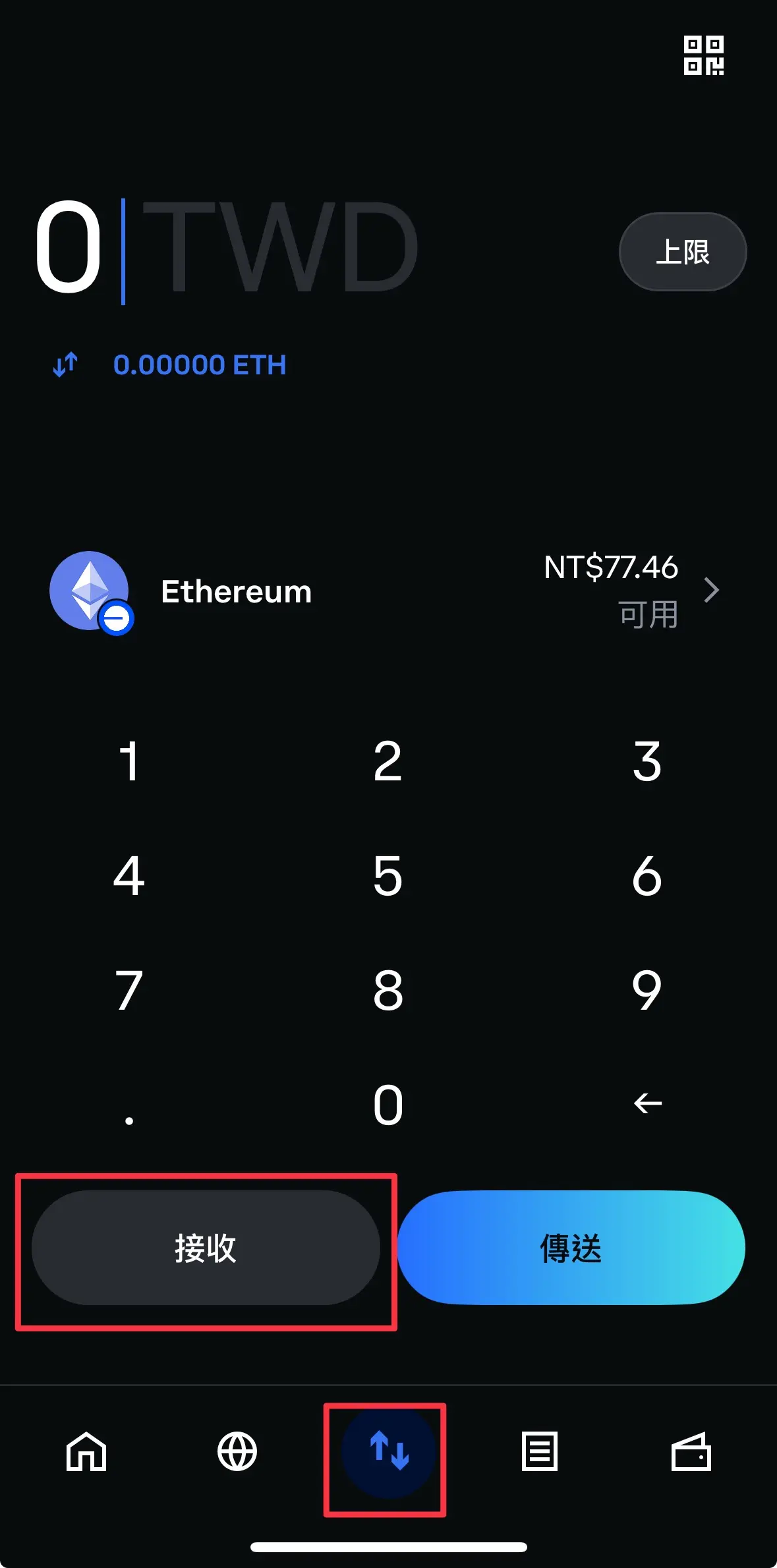Select the highlighted transfer tab
The width and height of the screenshot is (777, 1568).
click(x=386, y=1453)
